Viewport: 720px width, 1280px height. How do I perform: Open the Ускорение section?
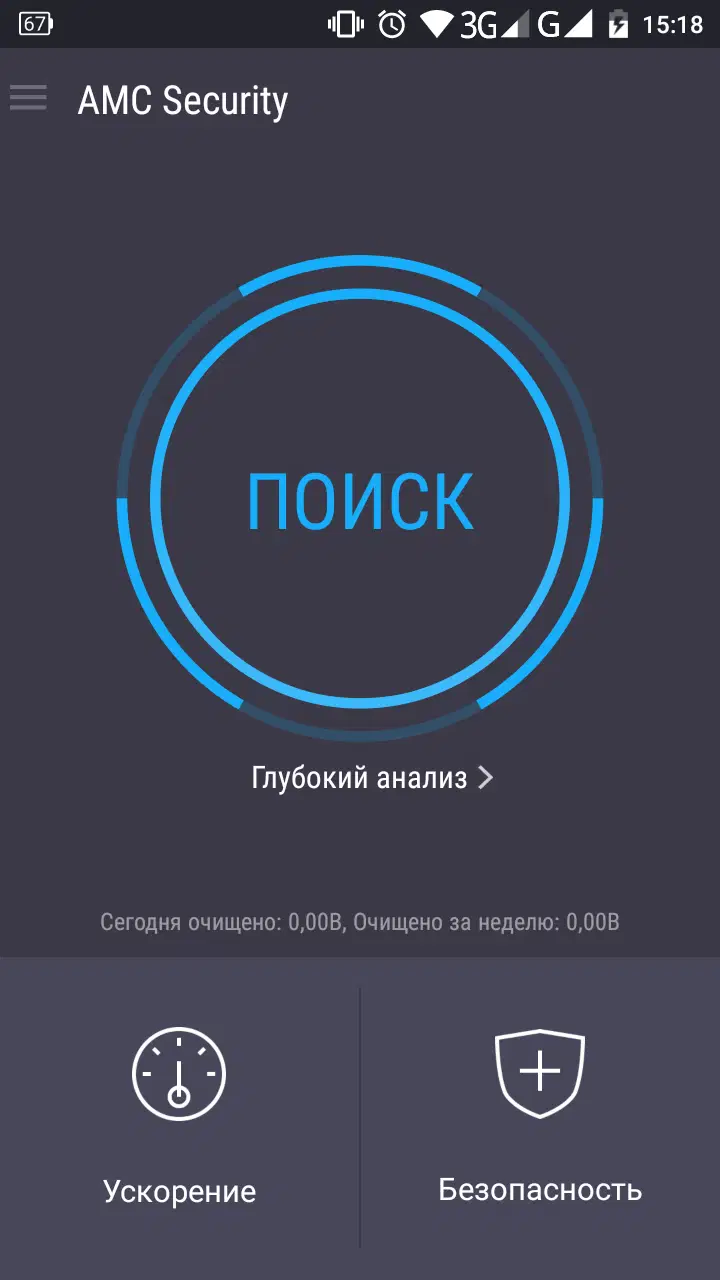pyautogui.click(x=180, y=1116)
